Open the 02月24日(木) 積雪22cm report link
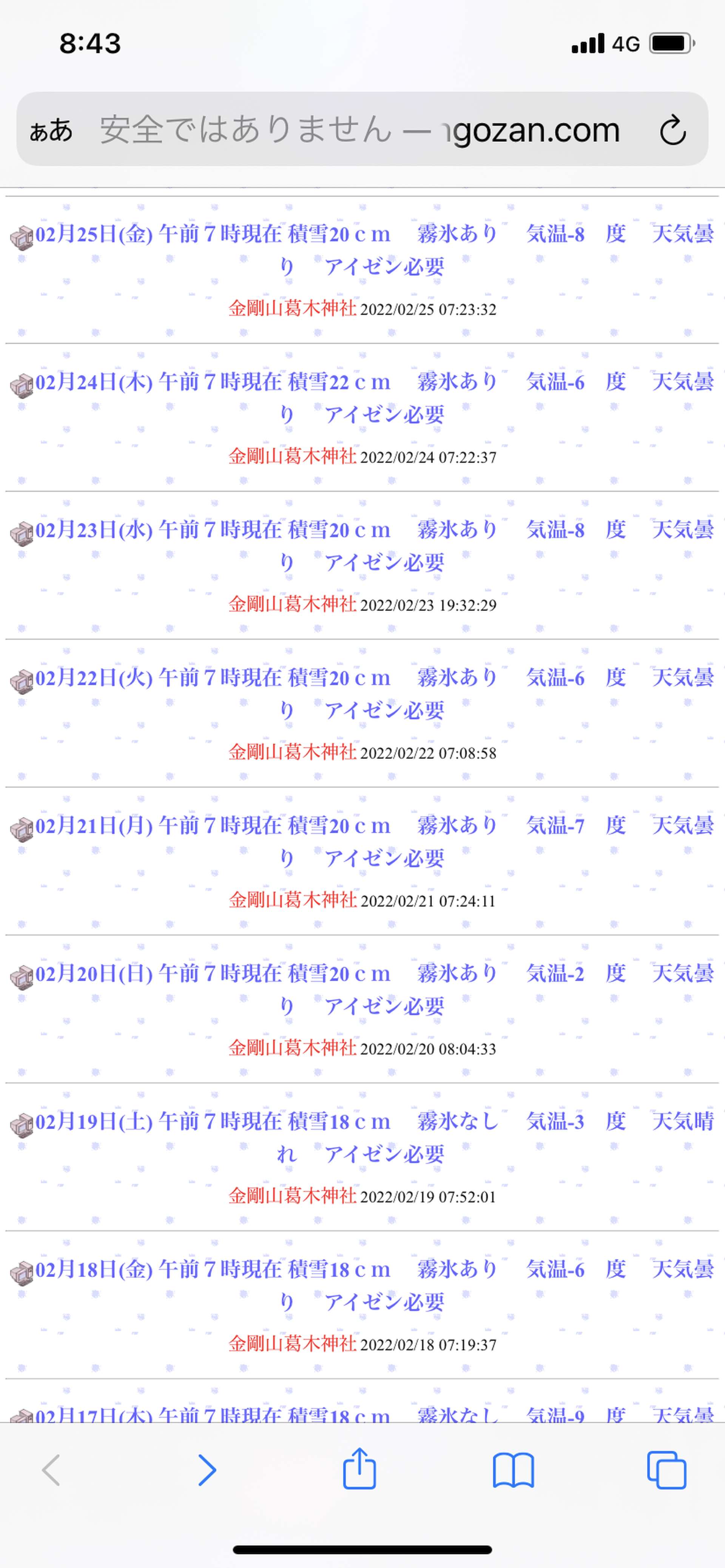Screen dimensions: 725x1568 click(374, 397)
